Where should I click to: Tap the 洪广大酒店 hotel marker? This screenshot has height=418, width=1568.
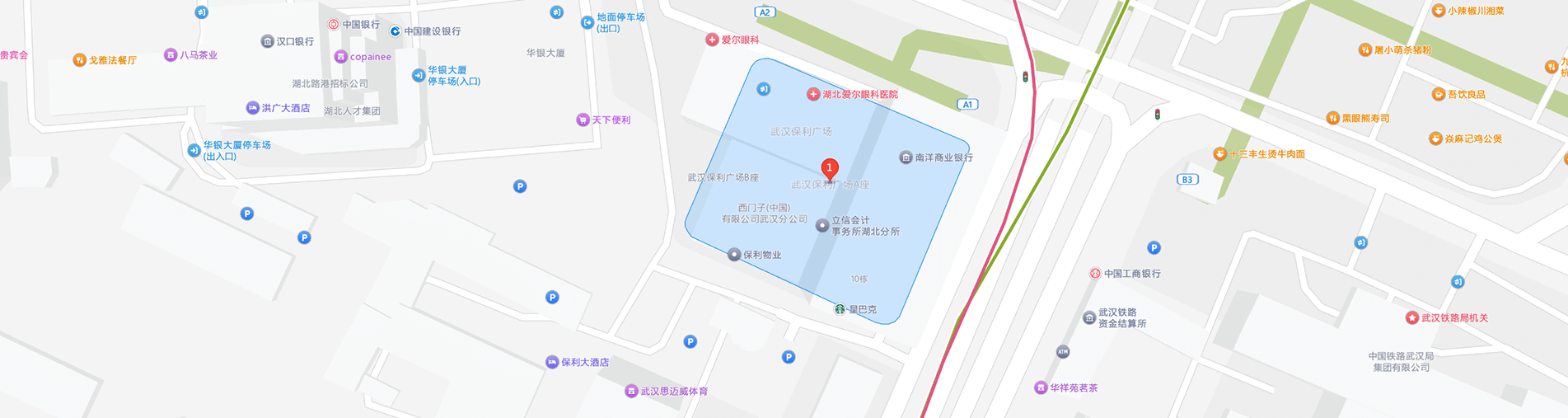point(253,108)
